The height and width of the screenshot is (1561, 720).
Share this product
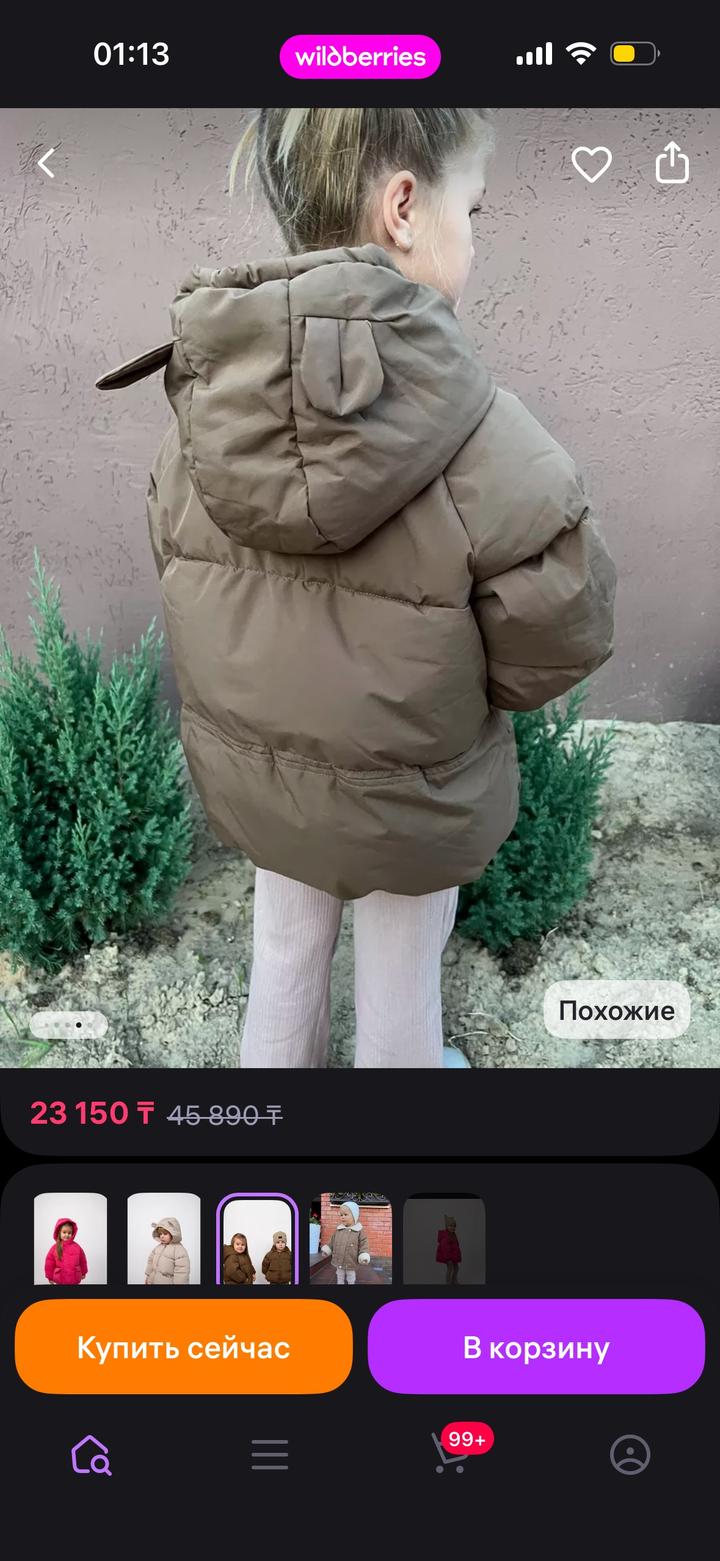pos(673,163)
